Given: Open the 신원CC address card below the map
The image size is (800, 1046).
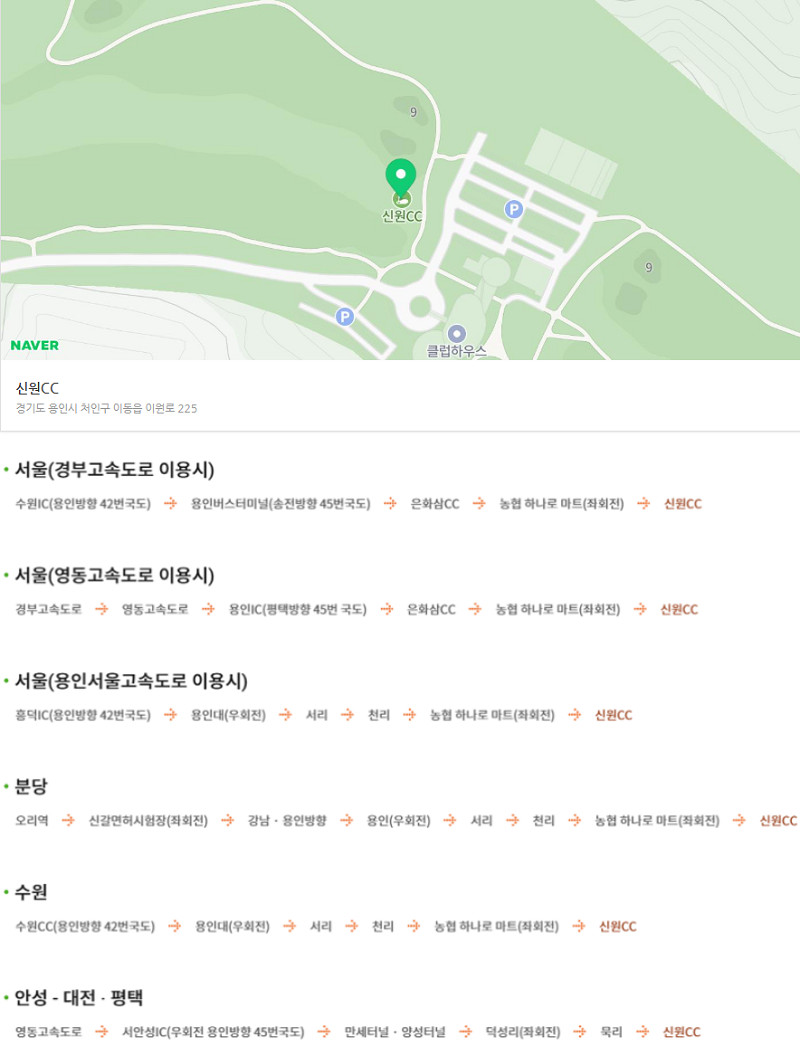Looking at the screenshot, I should [x=400, y=396].
